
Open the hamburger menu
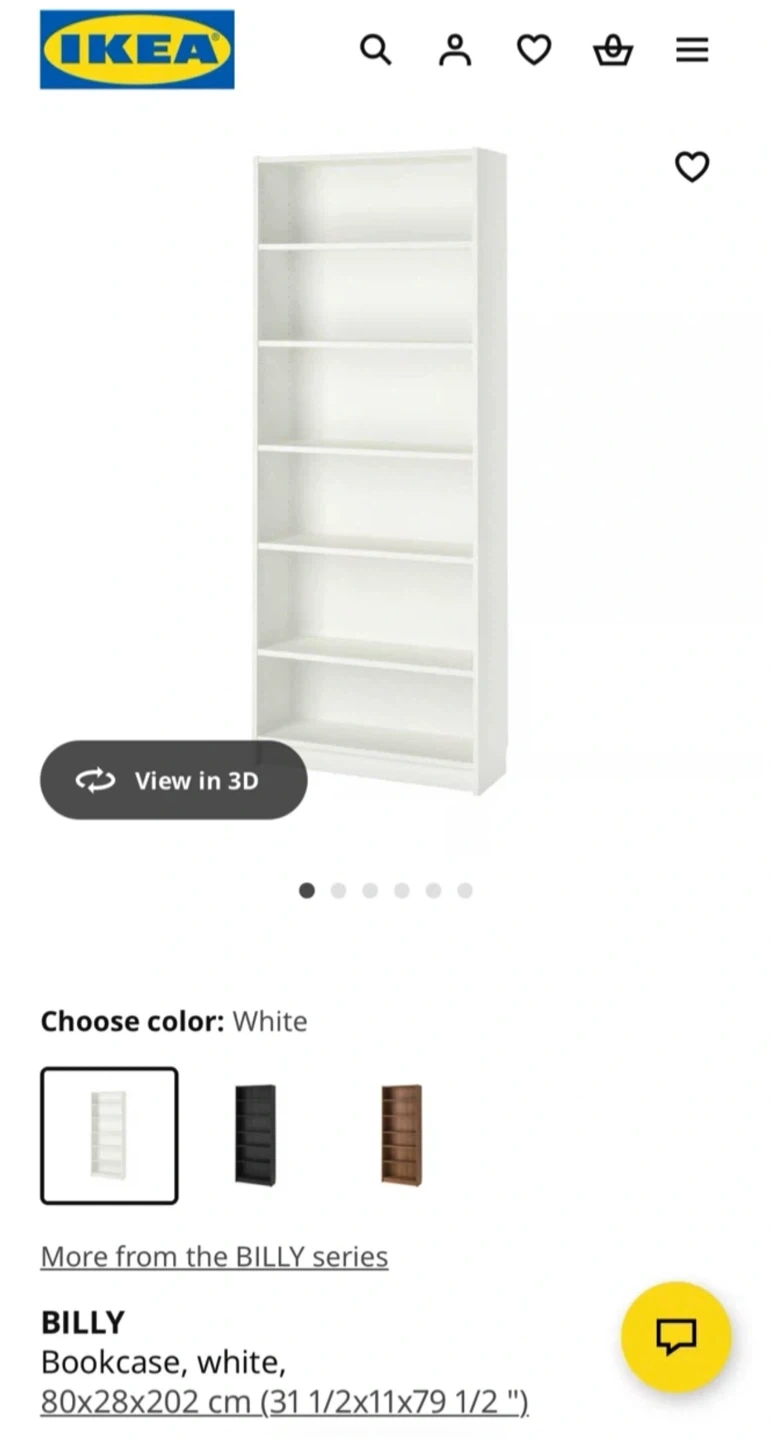coord(692,49)
